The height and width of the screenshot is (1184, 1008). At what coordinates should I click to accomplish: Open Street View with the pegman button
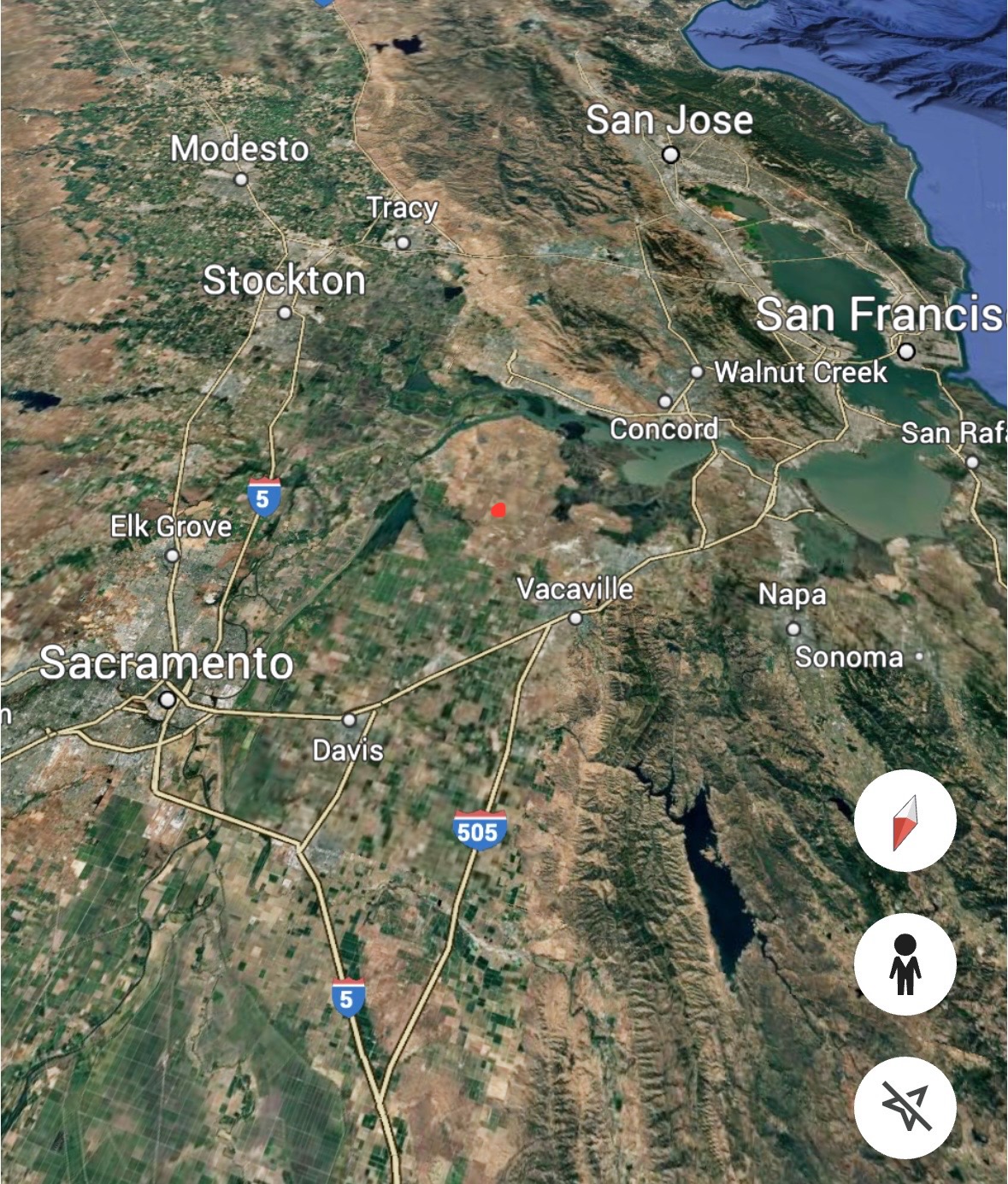click(x=905, y=964)
